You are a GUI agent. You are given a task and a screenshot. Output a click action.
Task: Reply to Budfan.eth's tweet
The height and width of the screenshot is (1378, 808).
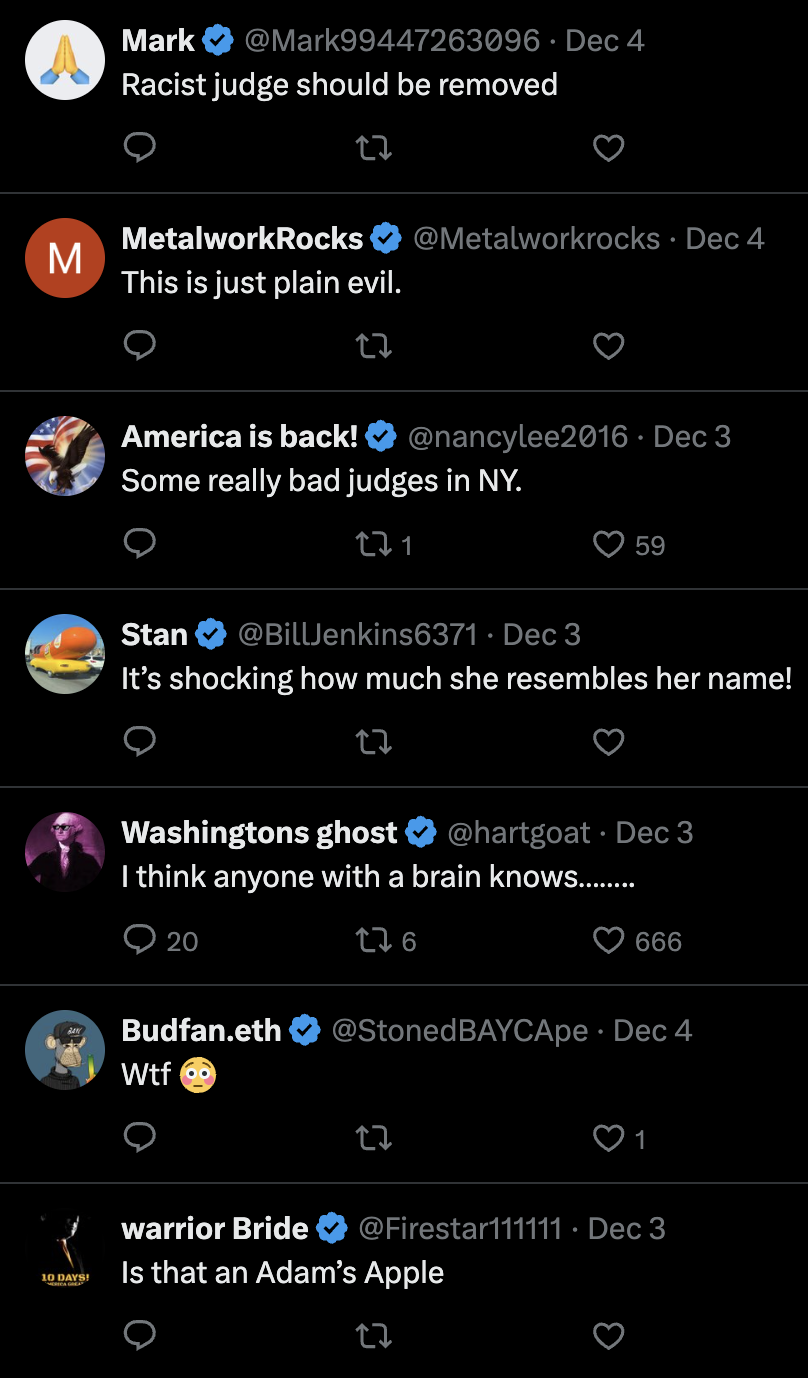(x=139, y=1138)
